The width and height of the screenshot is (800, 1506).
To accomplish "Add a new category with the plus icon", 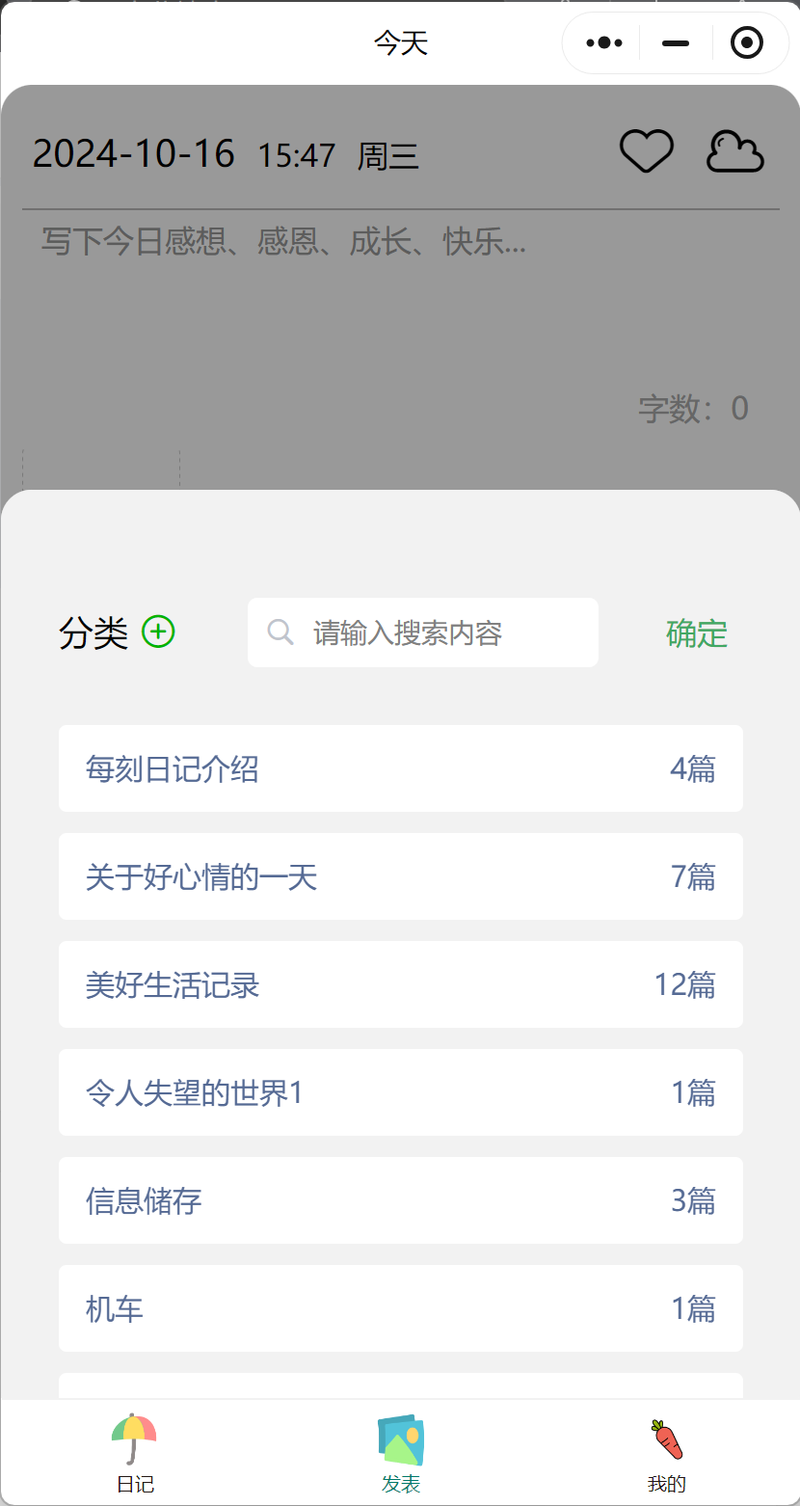I will tap(158, 632).
